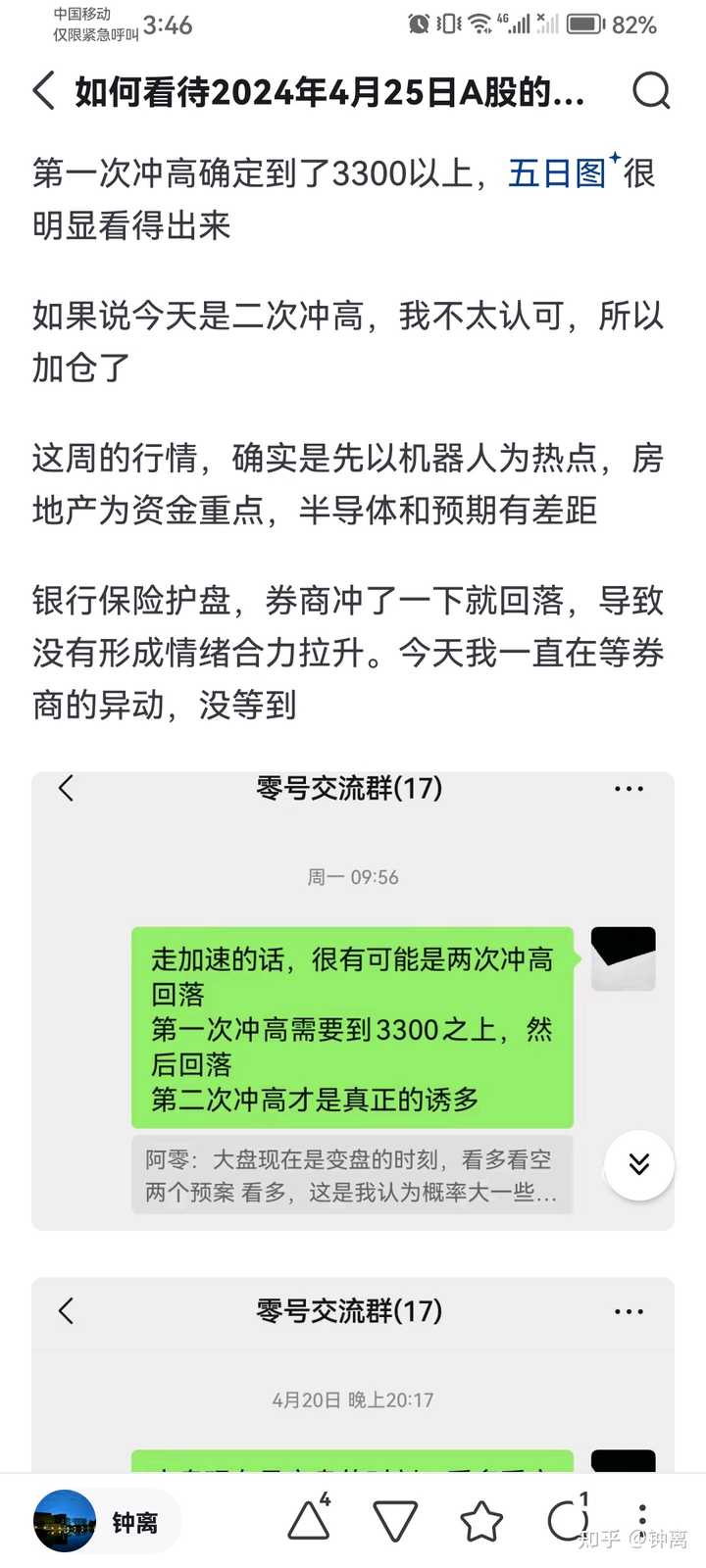706x1568 pixels.
Task: Go back from the A股 question page
Action: [44, 91]
